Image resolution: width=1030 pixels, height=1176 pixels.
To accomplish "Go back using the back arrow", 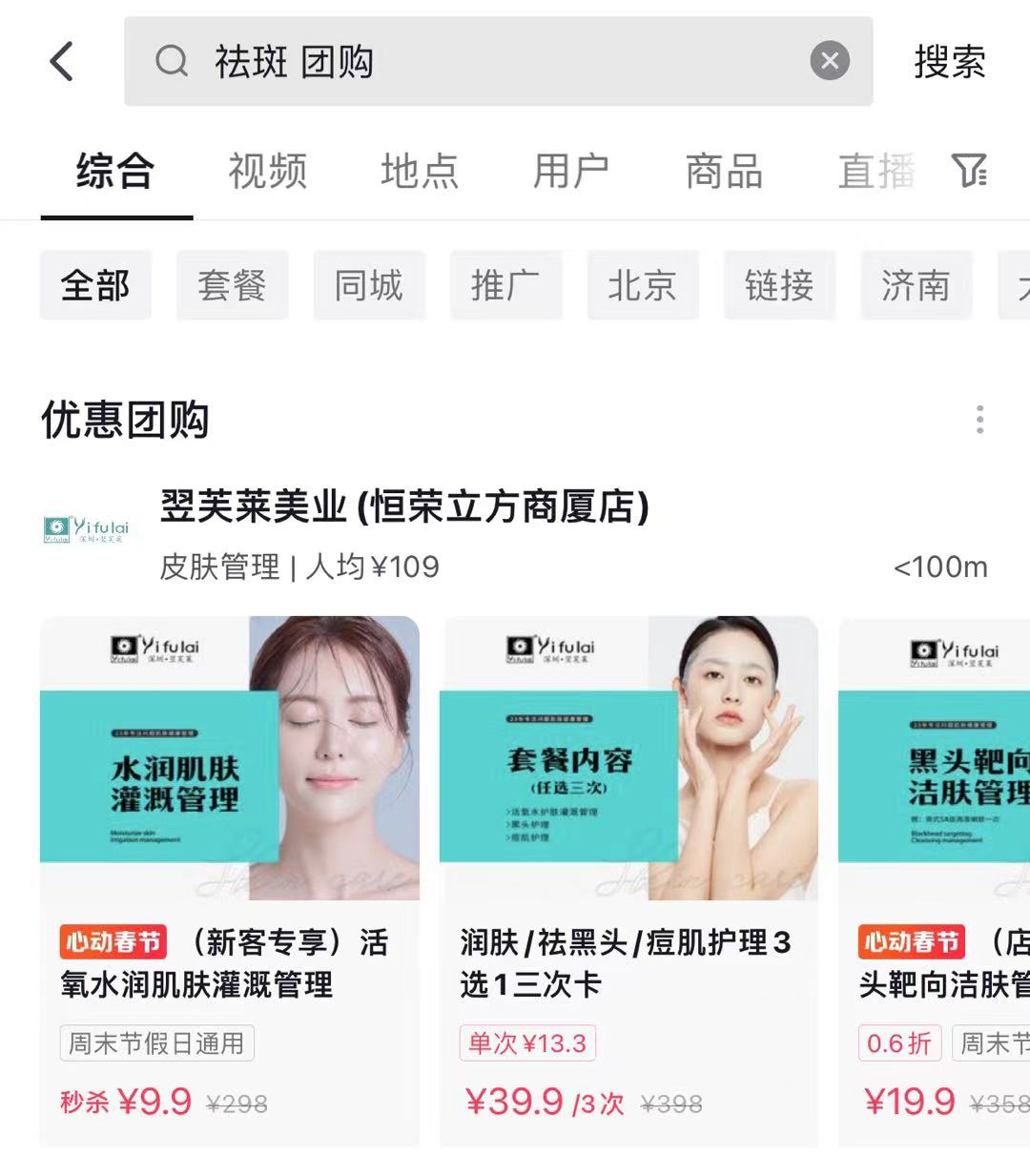I will click(63, 62).
